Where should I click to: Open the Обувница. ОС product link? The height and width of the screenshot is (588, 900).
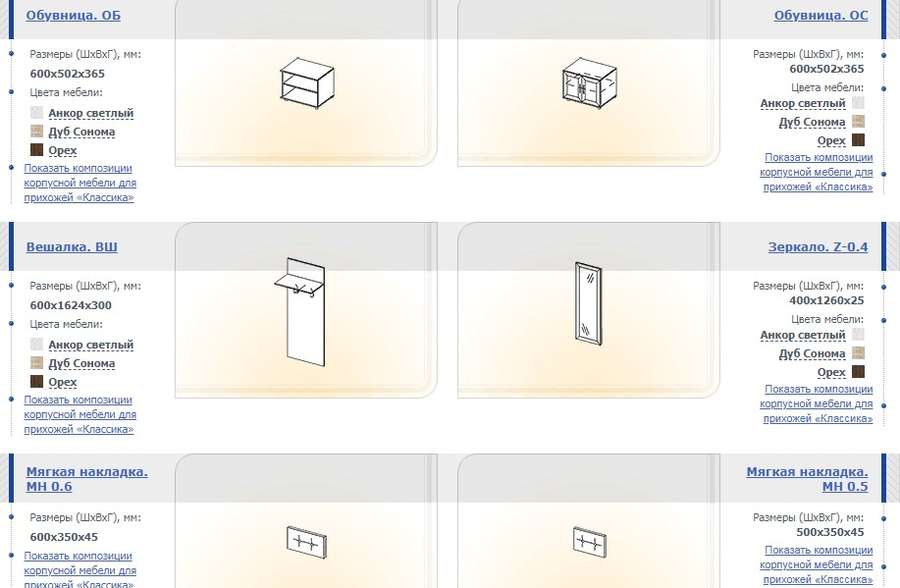(x=821, y=16)
